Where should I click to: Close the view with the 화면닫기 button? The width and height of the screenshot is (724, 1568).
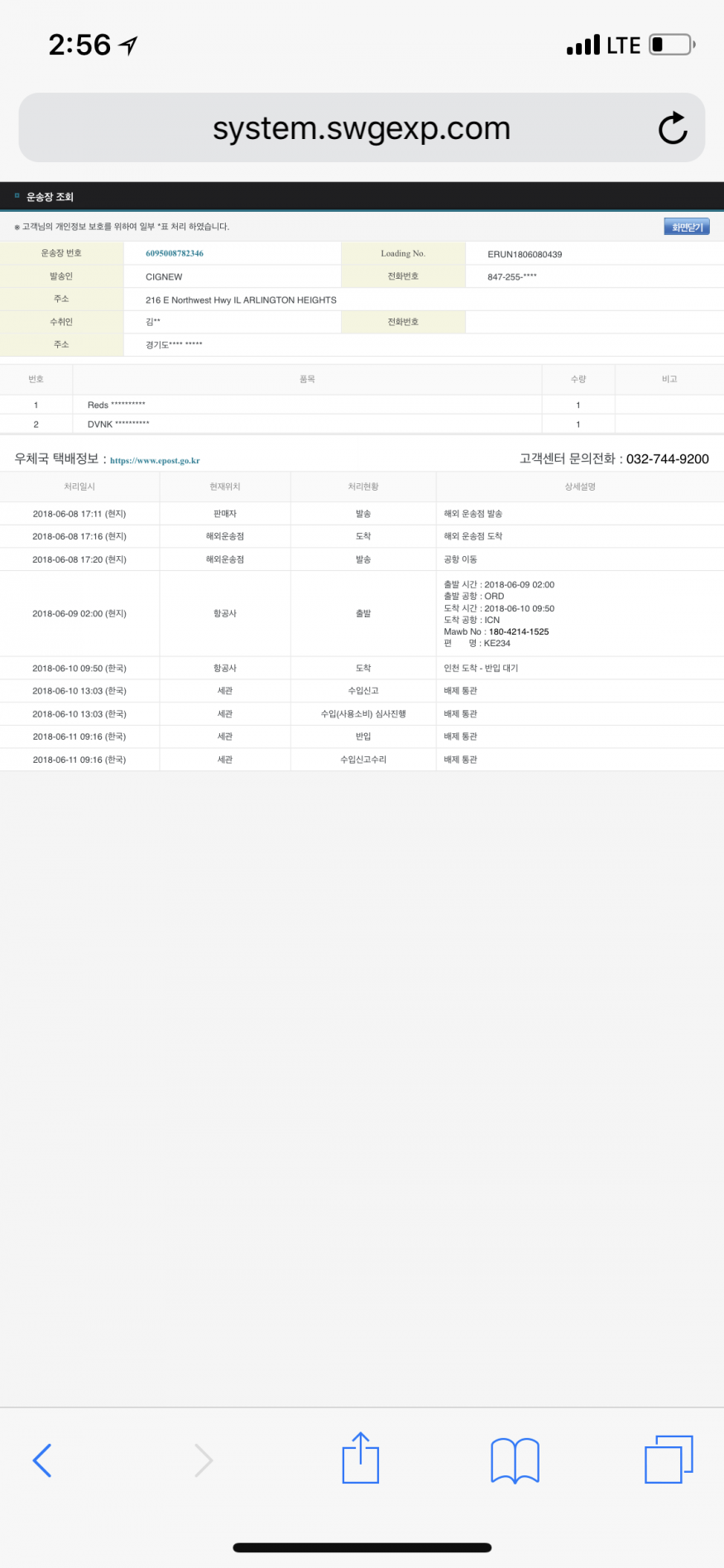687,227
